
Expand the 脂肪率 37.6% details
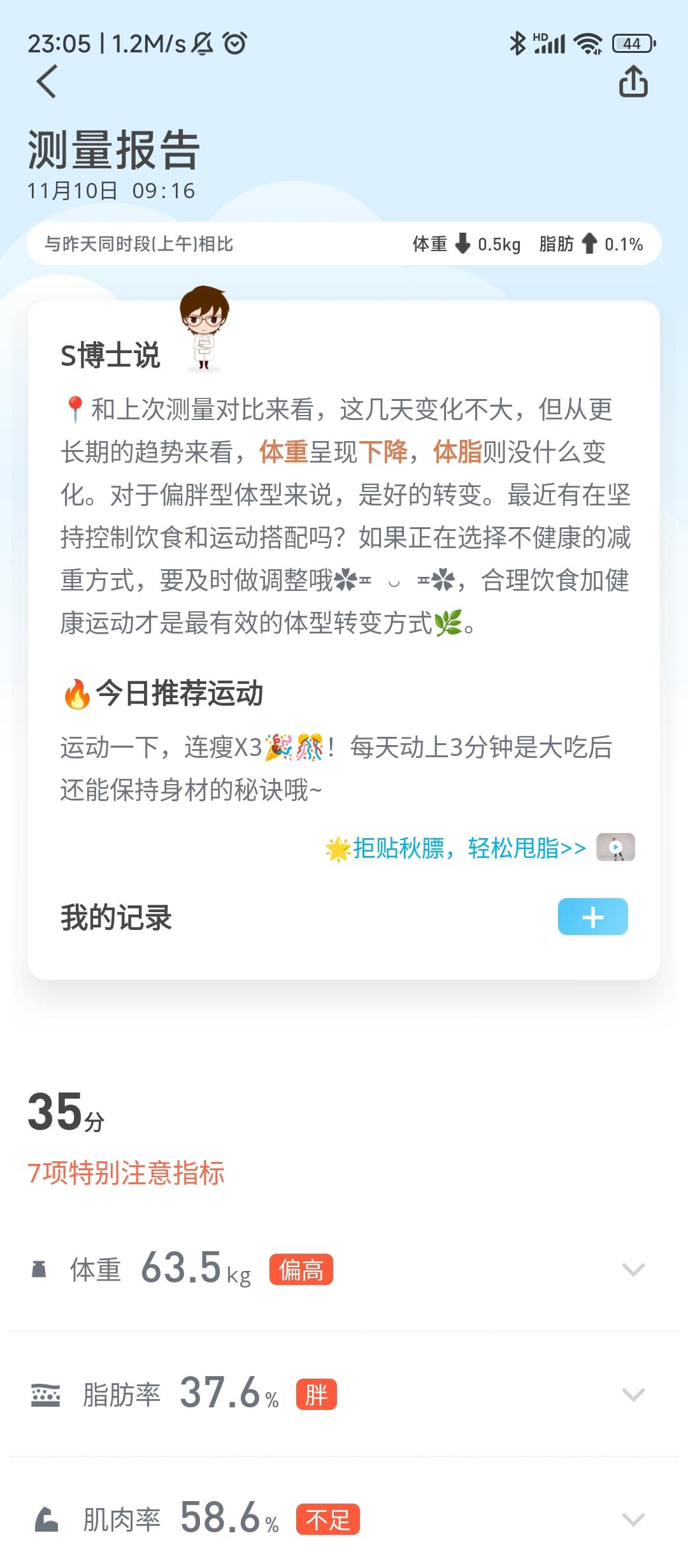633,1394
